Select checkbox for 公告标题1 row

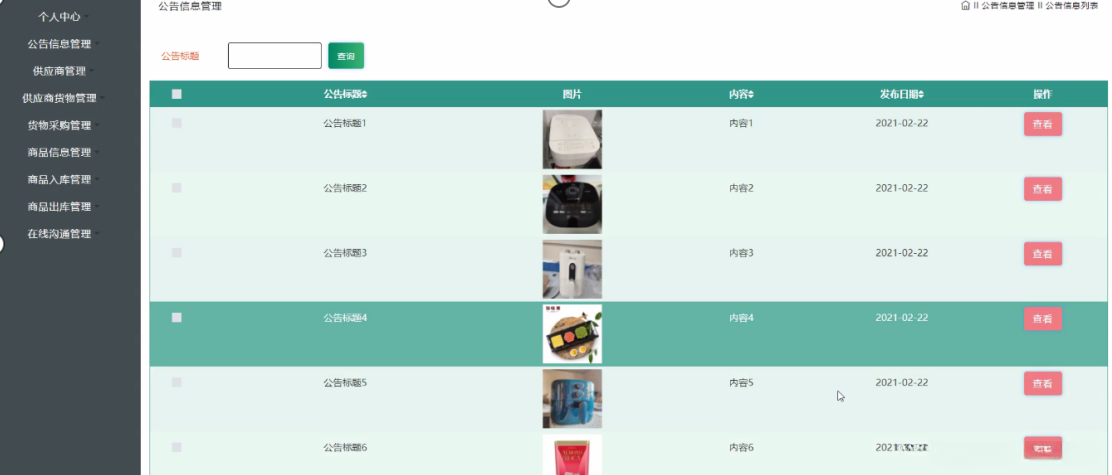177,123
